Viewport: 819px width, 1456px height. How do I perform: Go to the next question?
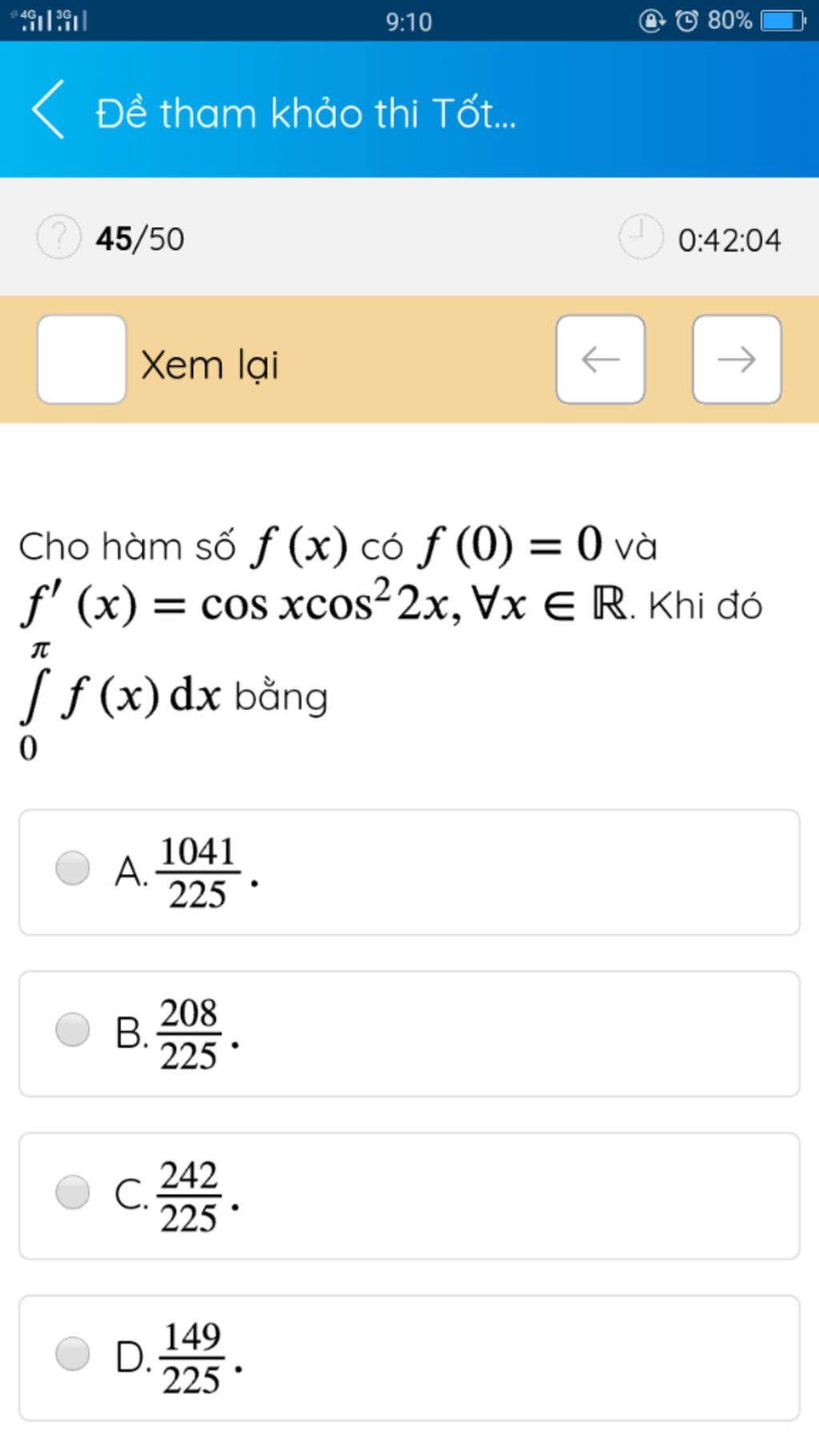point(737,359)
